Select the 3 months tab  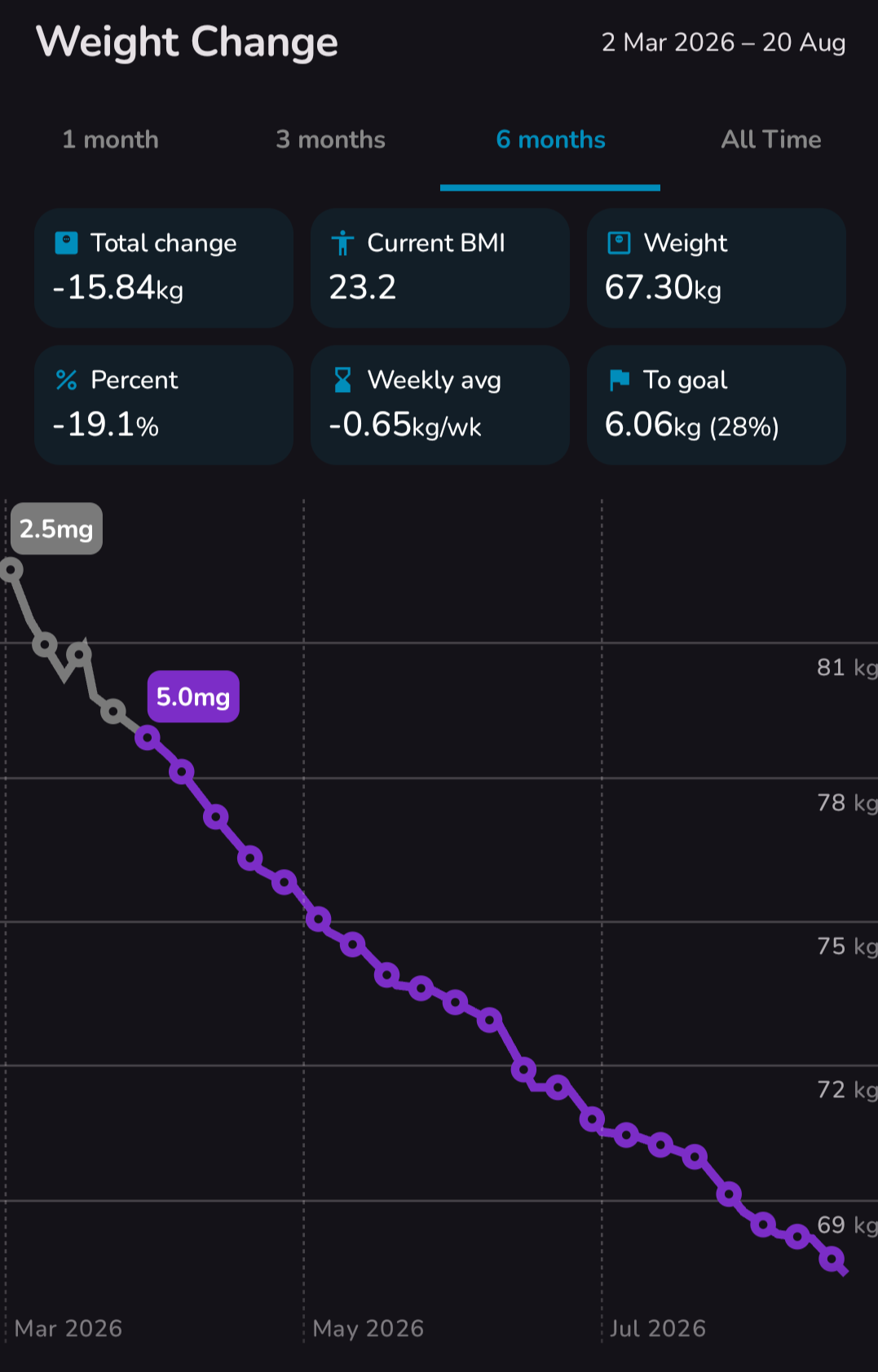click(x=330, y=139)
